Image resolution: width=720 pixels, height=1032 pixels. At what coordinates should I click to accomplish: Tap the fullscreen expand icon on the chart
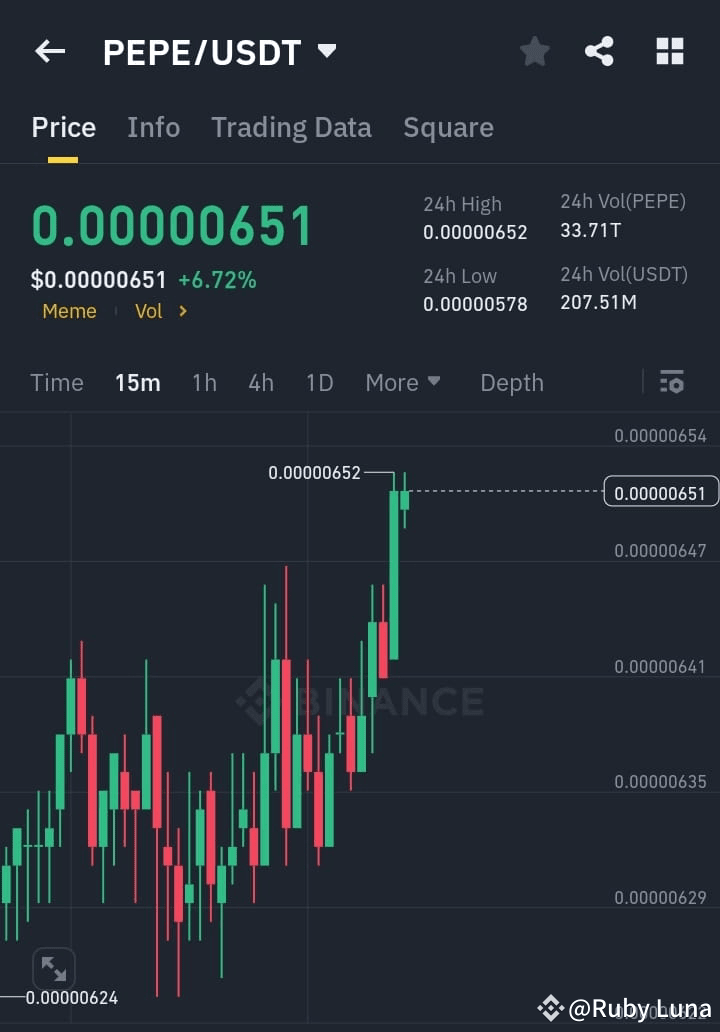pyautogui.click(x=53, y=967)
